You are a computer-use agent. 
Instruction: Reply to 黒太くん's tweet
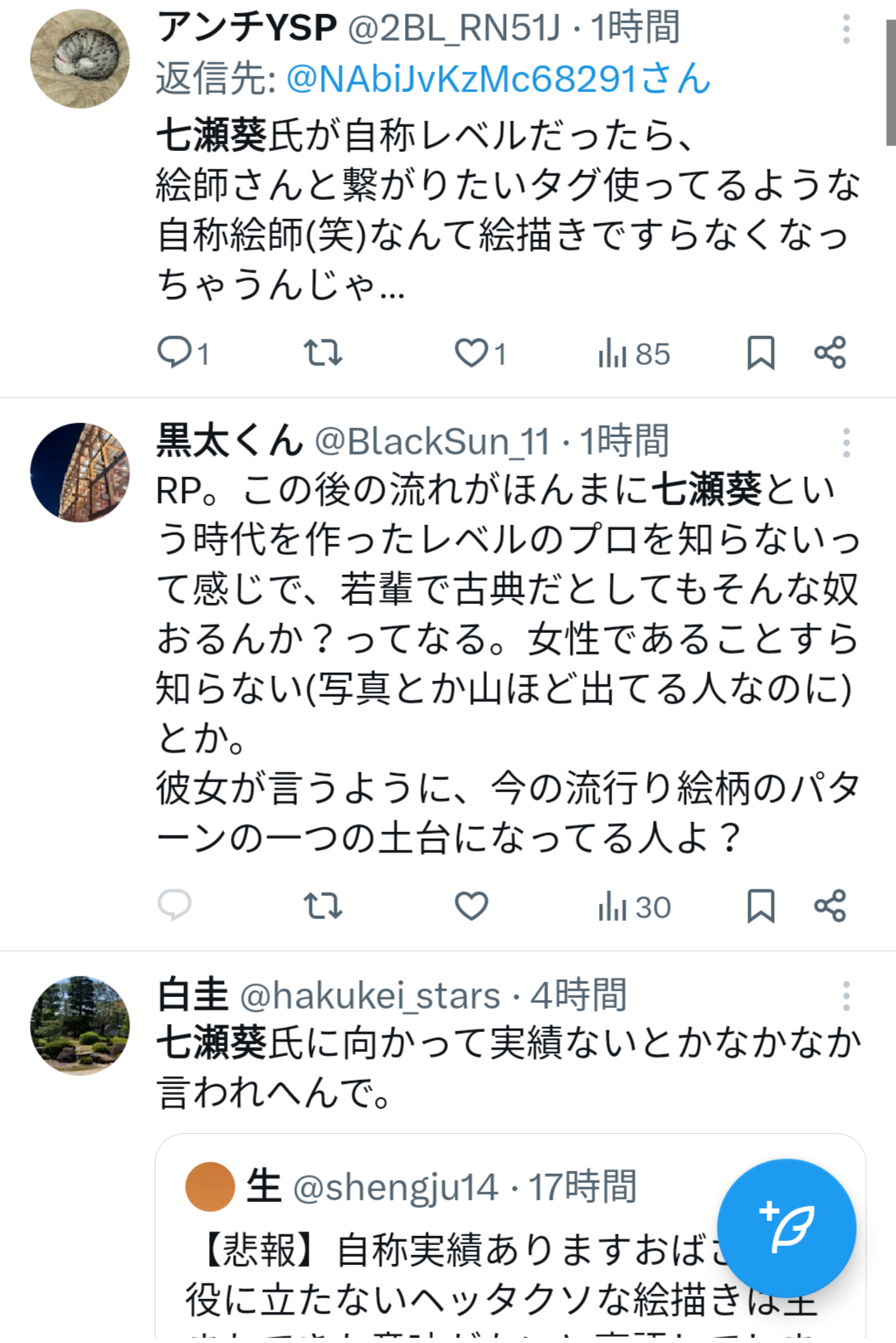(174, 905)
